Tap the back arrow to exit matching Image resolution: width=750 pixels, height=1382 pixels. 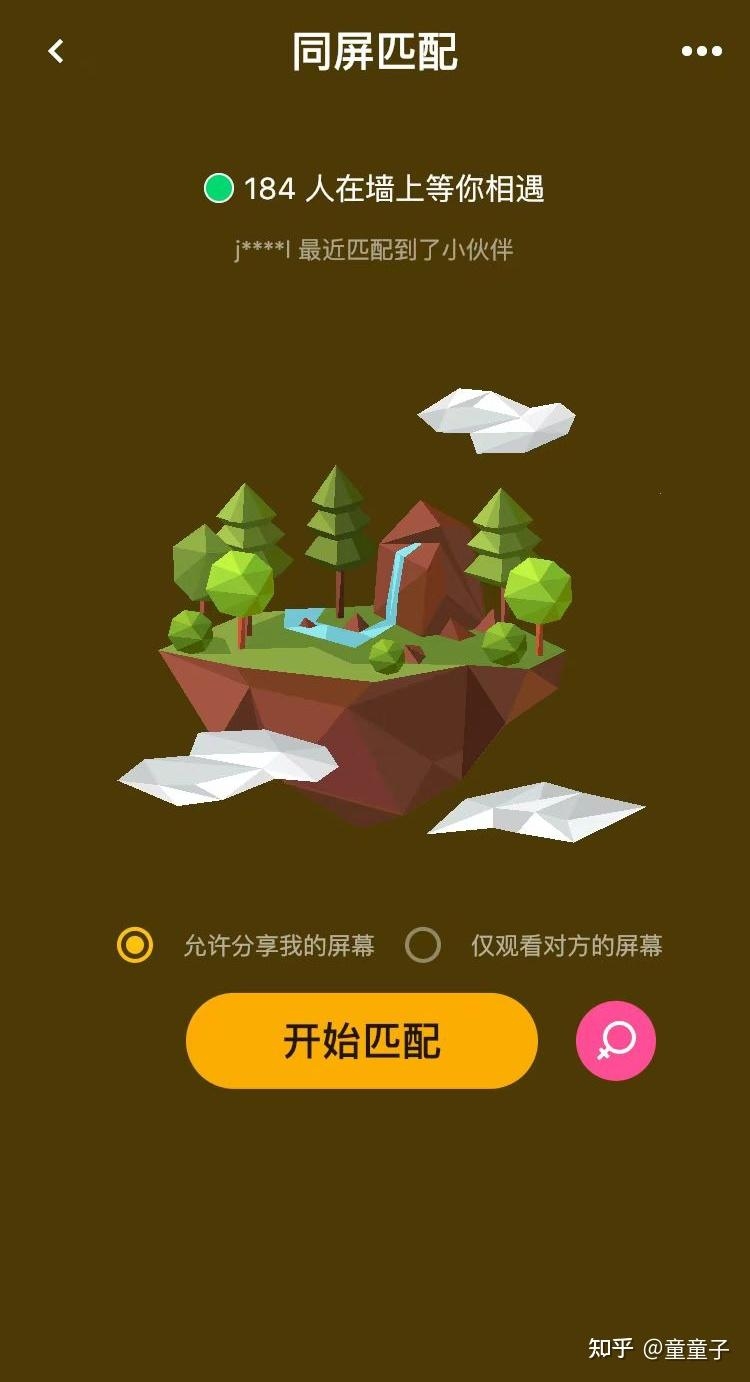(x=55, y=50)
